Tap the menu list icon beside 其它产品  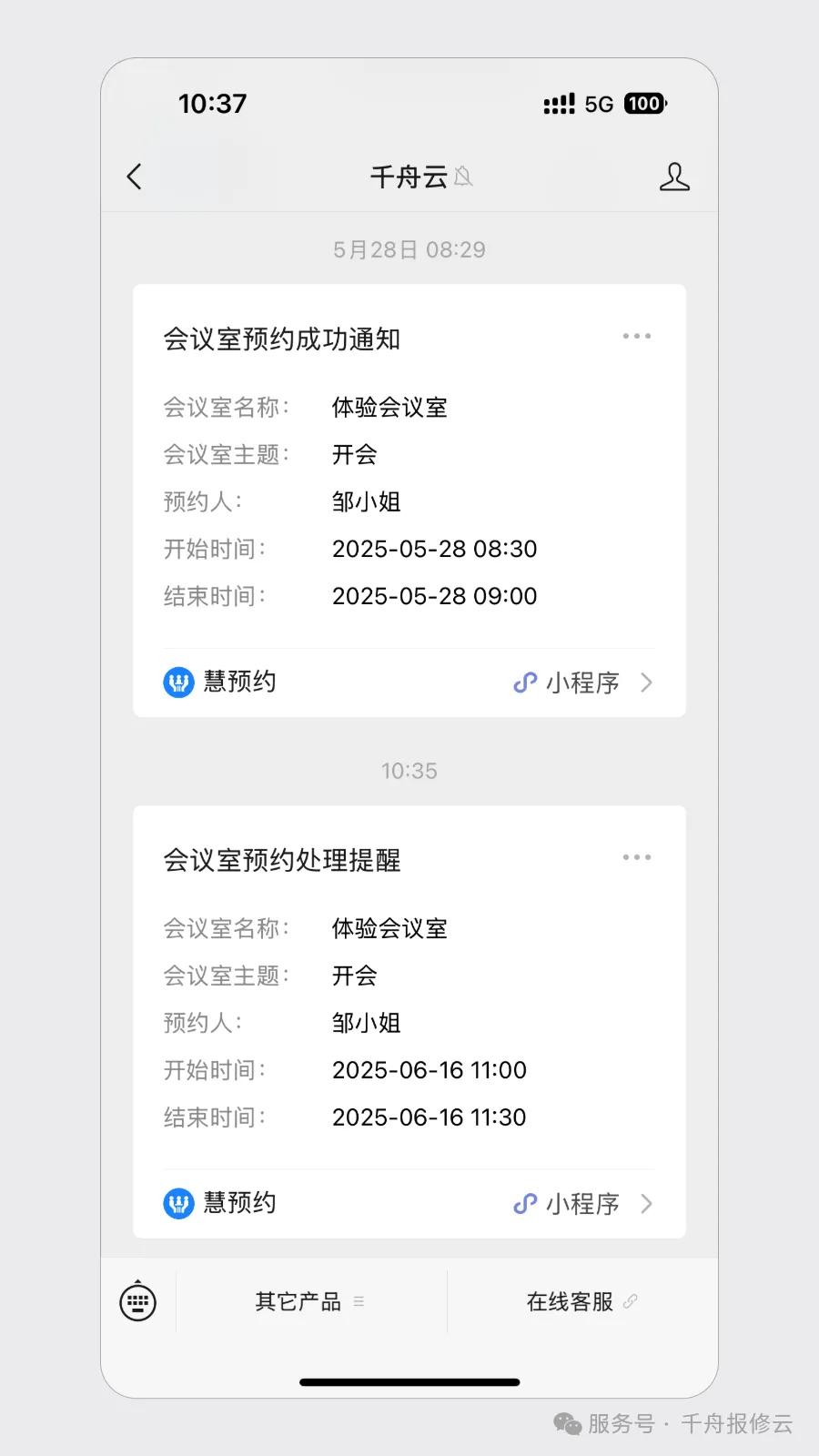359,1301
